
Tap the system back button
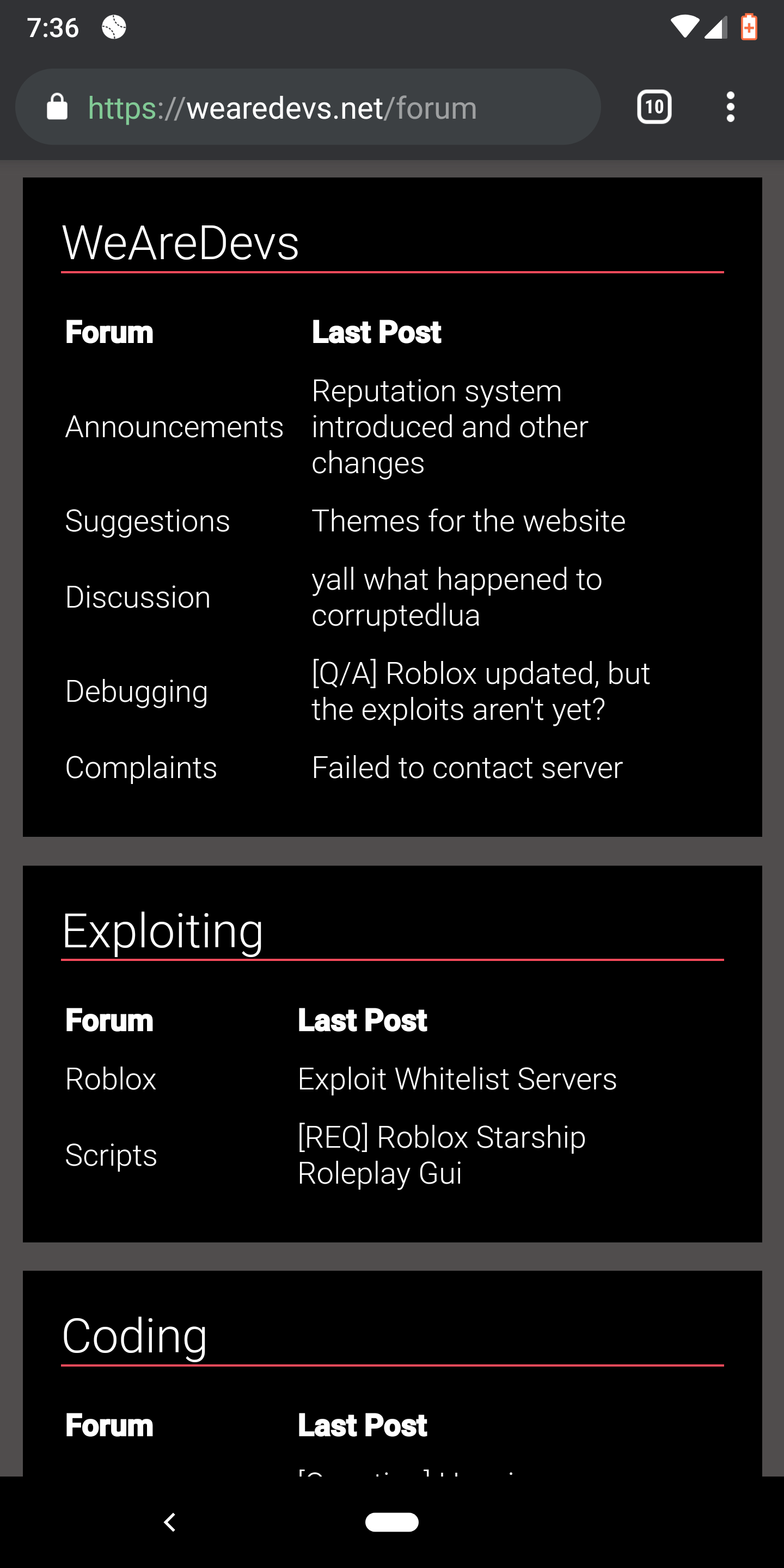[170, 1522]
